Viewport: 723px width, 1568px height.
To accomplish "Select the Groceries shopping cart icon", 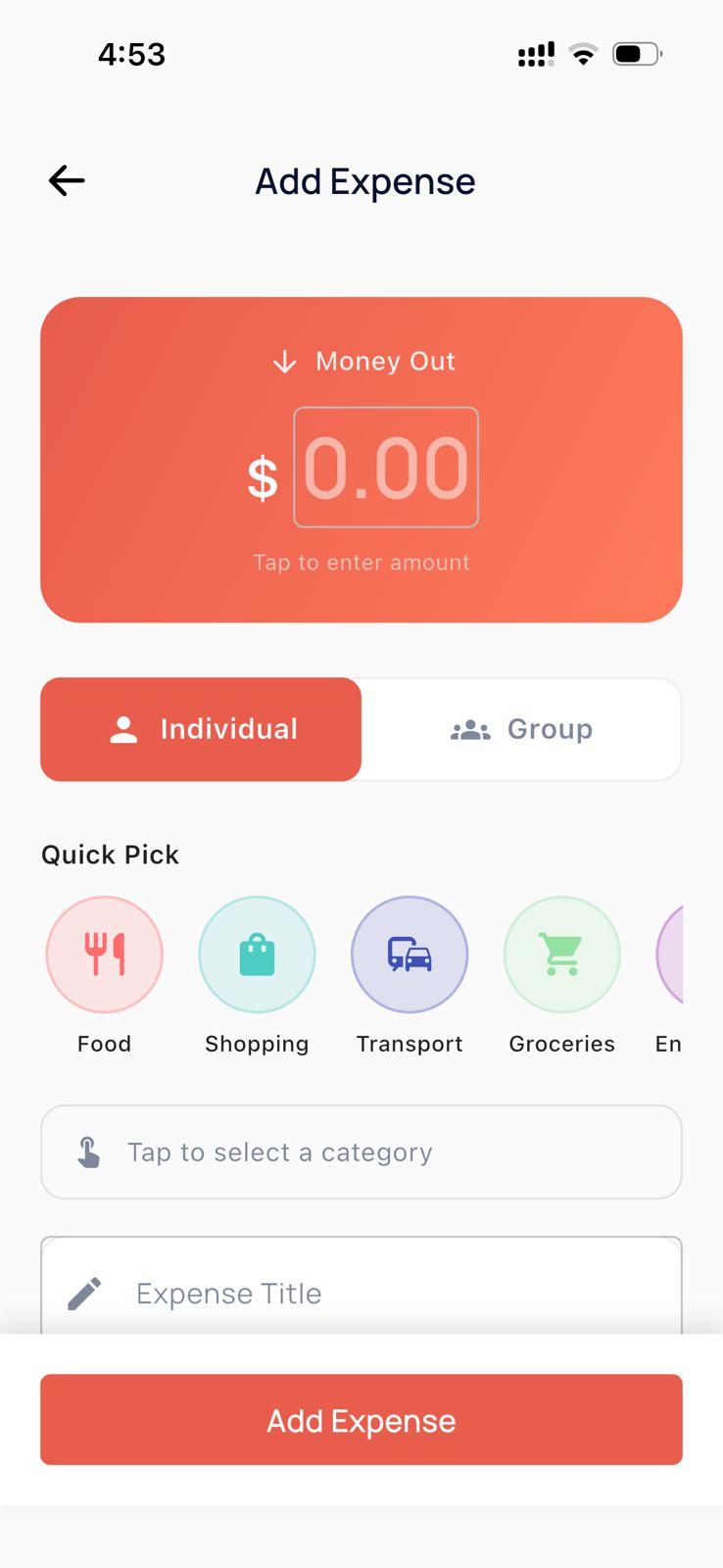I will pyautogui.click(x=561, y=954).
